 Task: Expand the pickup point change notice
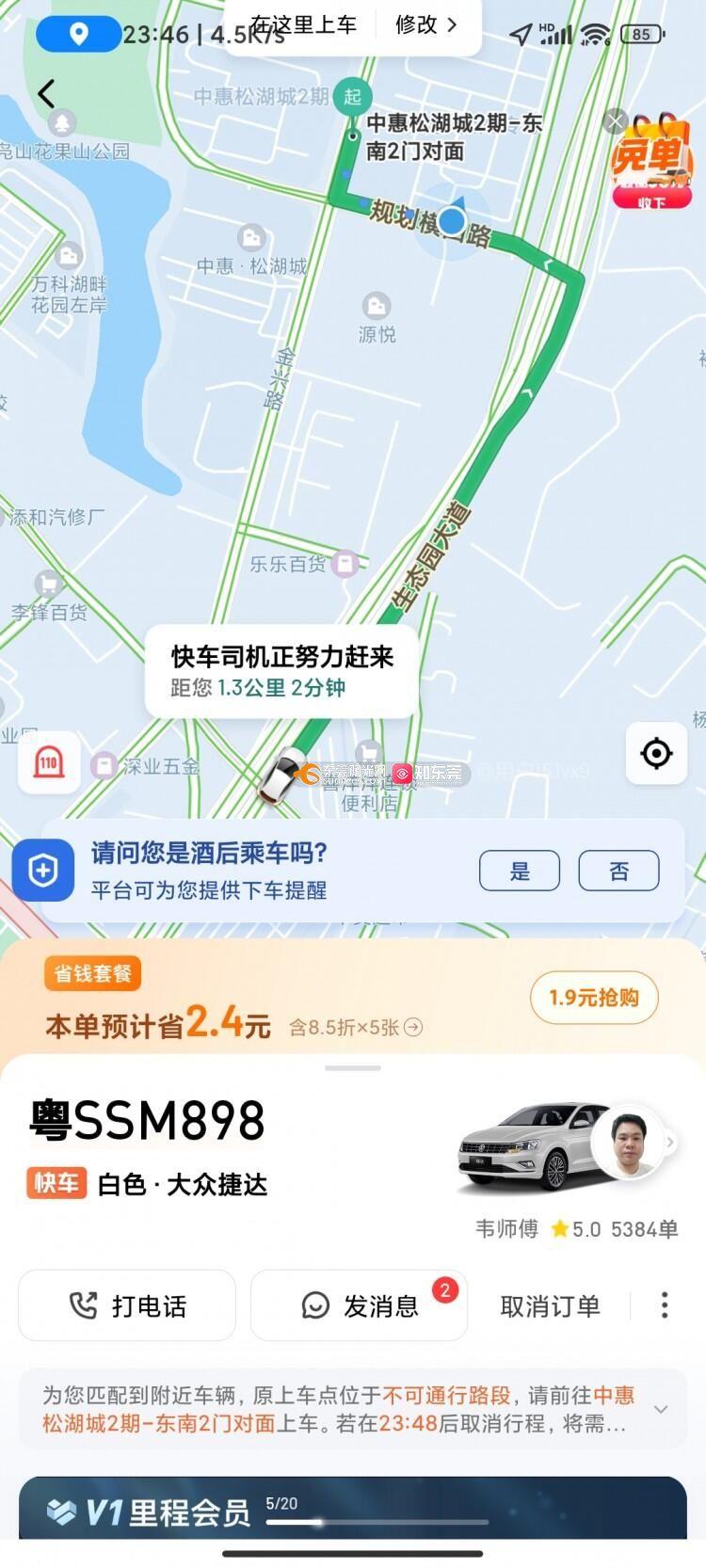(x=661, y=1409)
